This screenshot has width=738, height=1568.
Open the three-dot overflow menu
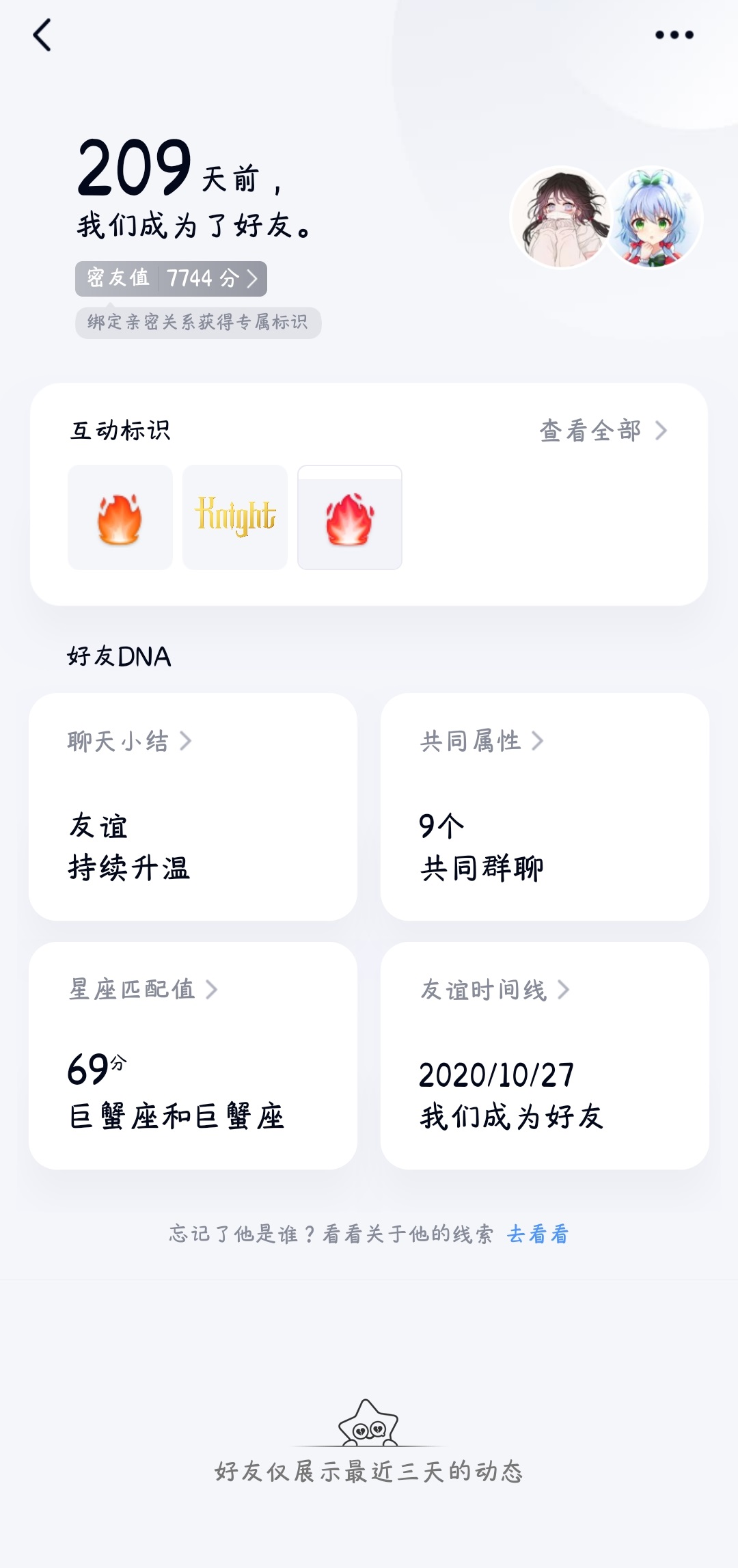click(x=674, y=35)
